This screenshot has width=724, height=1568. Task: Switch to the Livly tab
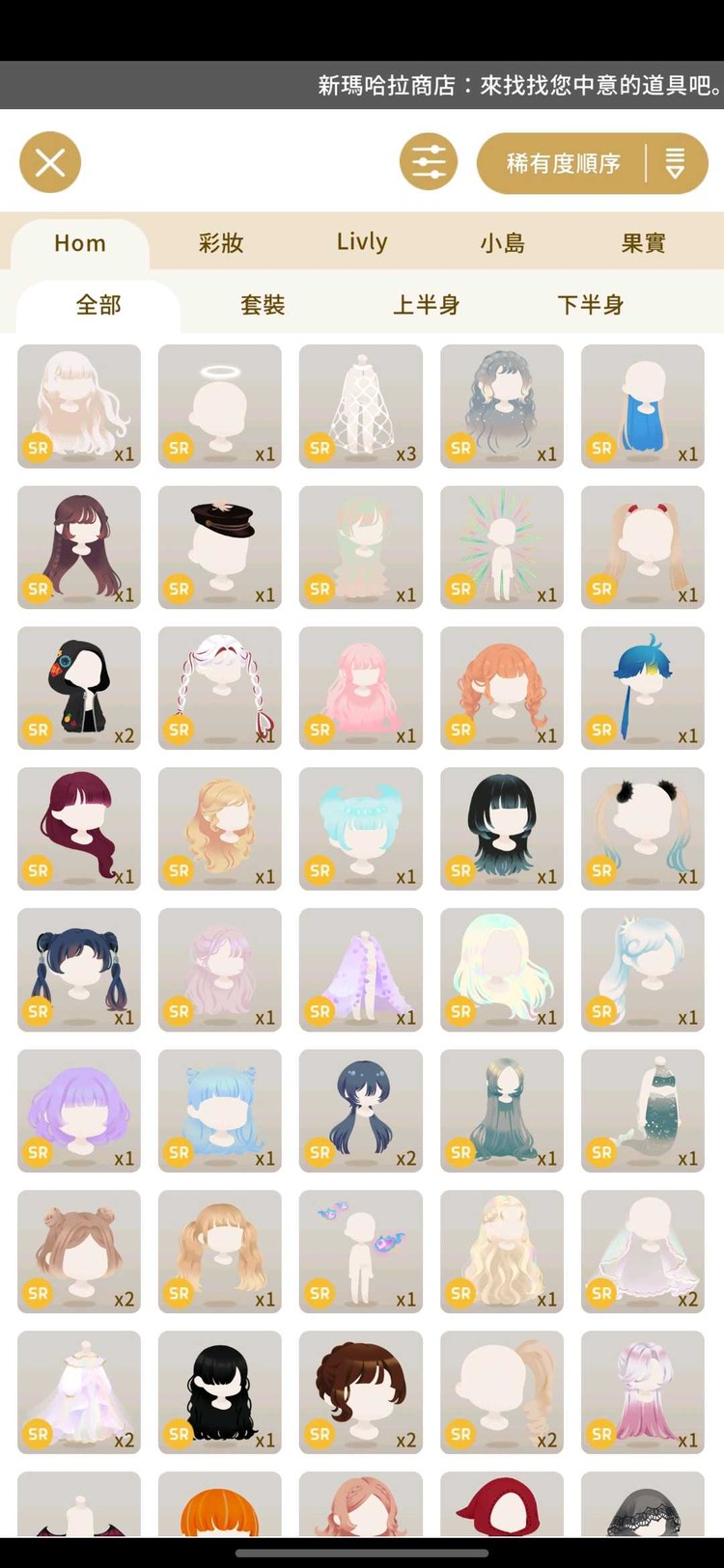[362, 242]
